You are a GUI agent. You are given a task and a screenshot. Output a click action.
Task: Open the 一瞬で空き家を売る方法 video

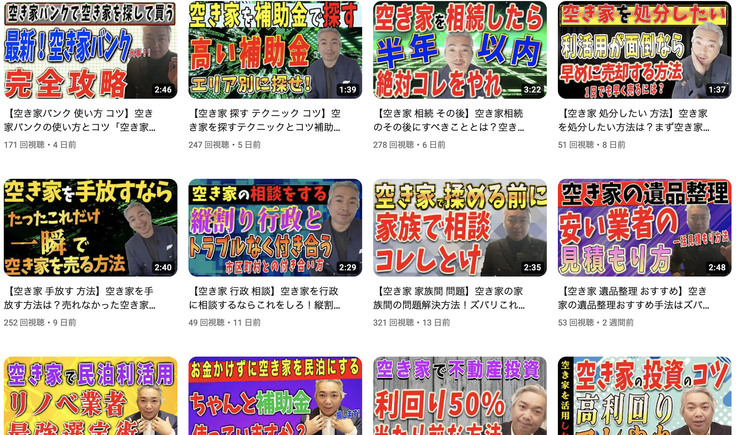(90, 227)
